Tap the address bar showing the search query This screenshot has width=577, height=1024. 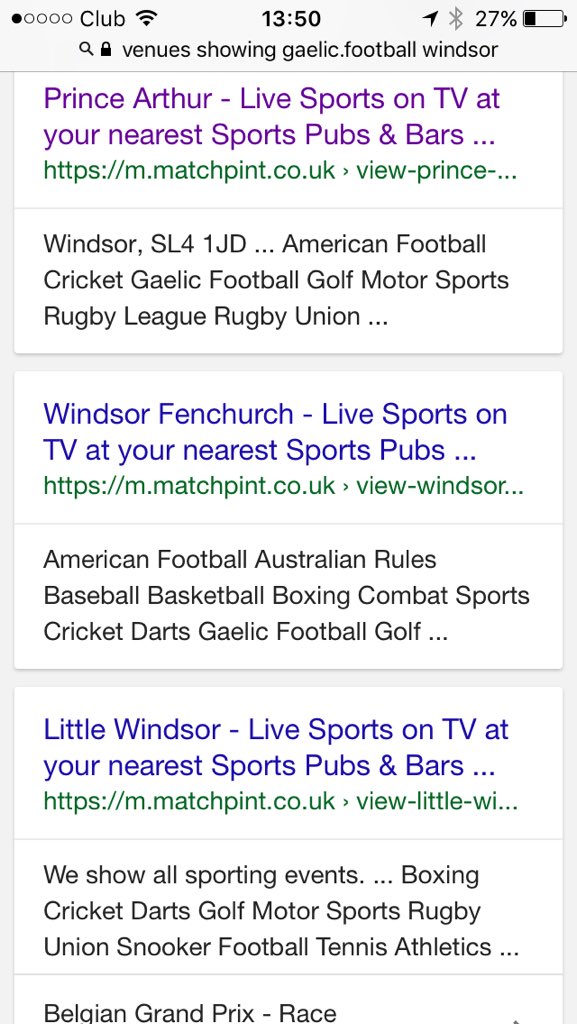pos(288,50)
